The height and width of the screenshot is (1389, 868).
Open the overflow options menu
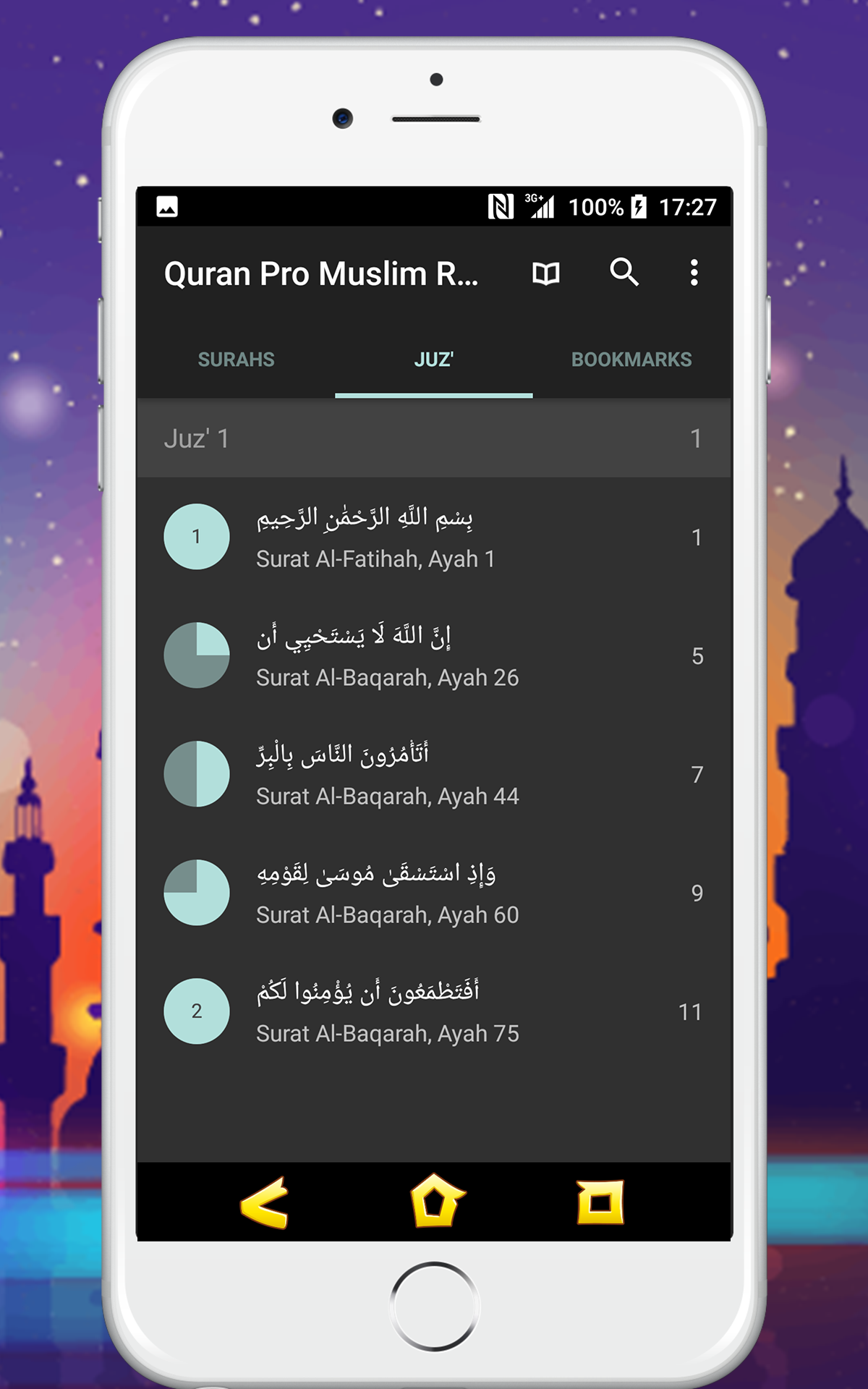[693, 273]
